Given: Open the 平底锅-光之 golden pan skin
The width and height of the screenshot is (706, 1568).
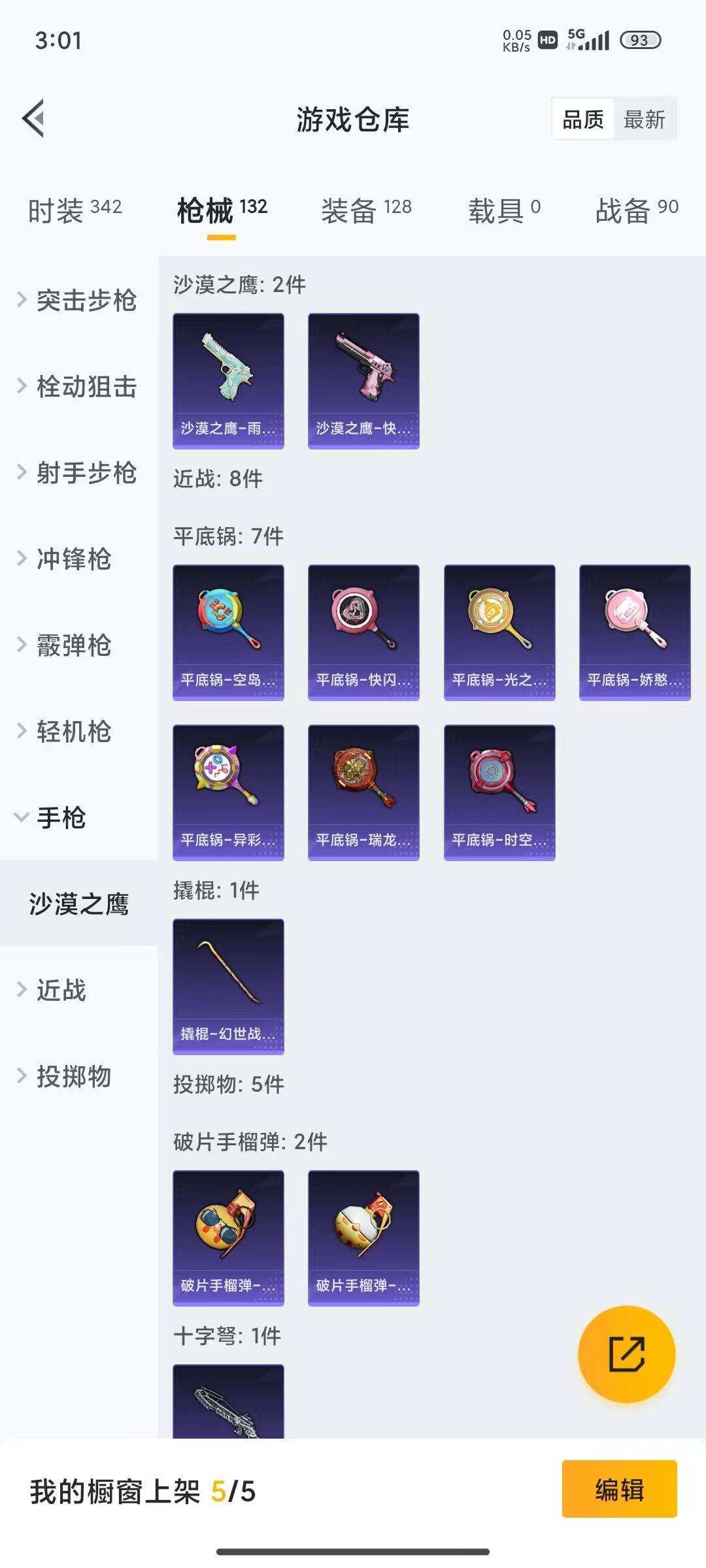Looking at the screenshot, I should tap(498, 632).
